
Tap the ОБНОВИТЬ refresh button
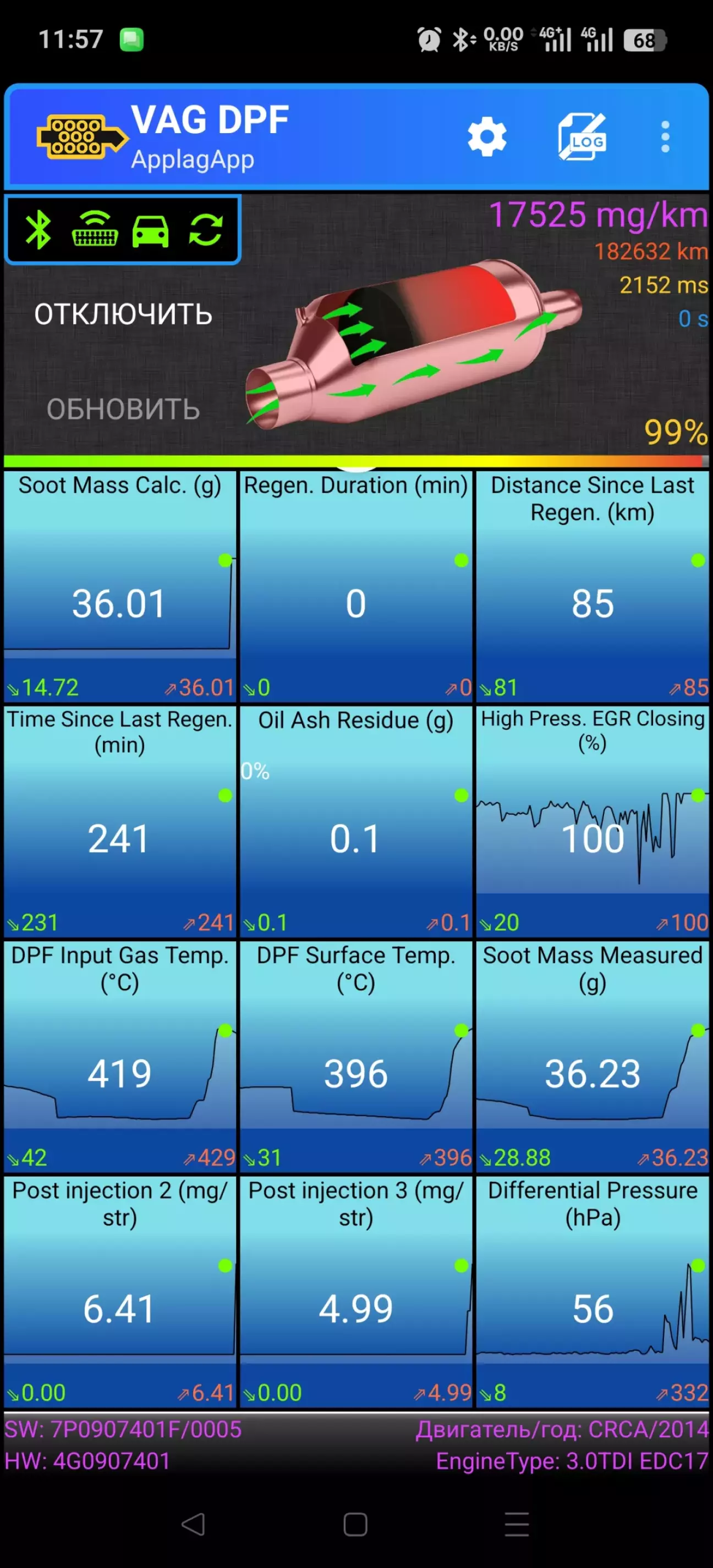tap(123, 409)
